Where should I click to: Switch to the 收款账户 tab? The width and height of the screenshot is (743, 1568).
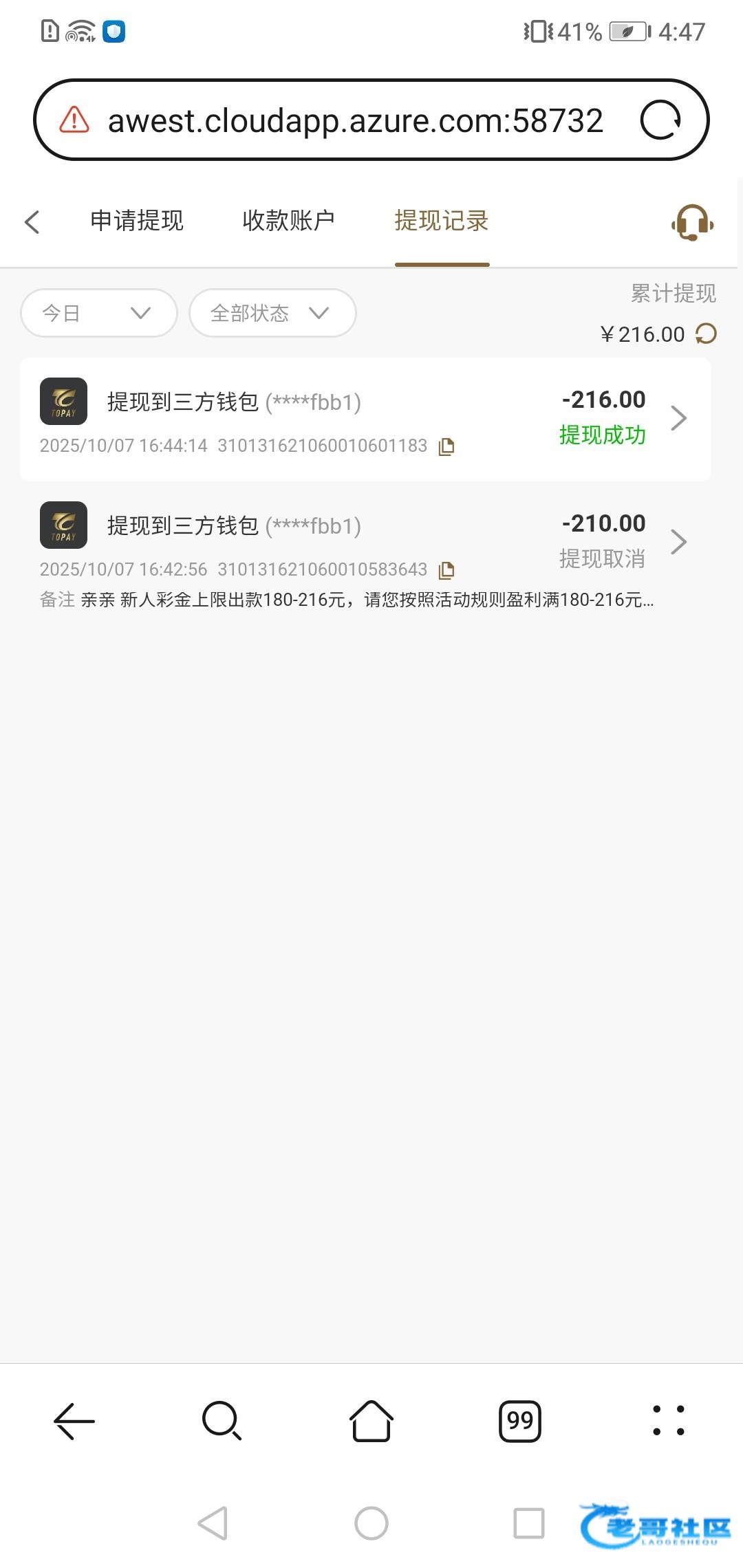(289, 221)
